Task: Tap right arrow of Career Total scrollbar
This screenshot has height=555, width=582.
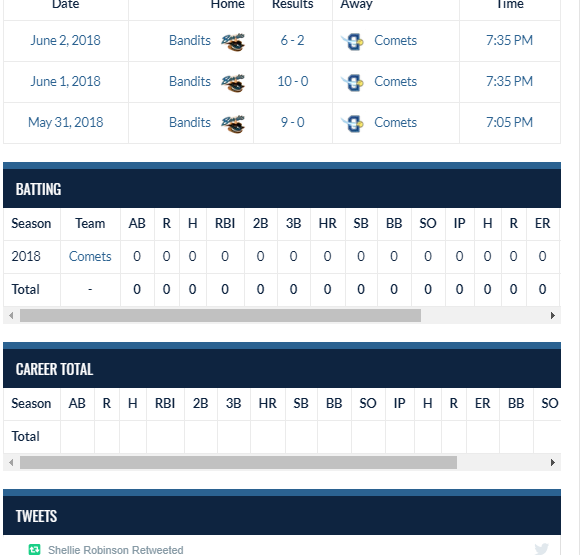Action: click(553, 463)
